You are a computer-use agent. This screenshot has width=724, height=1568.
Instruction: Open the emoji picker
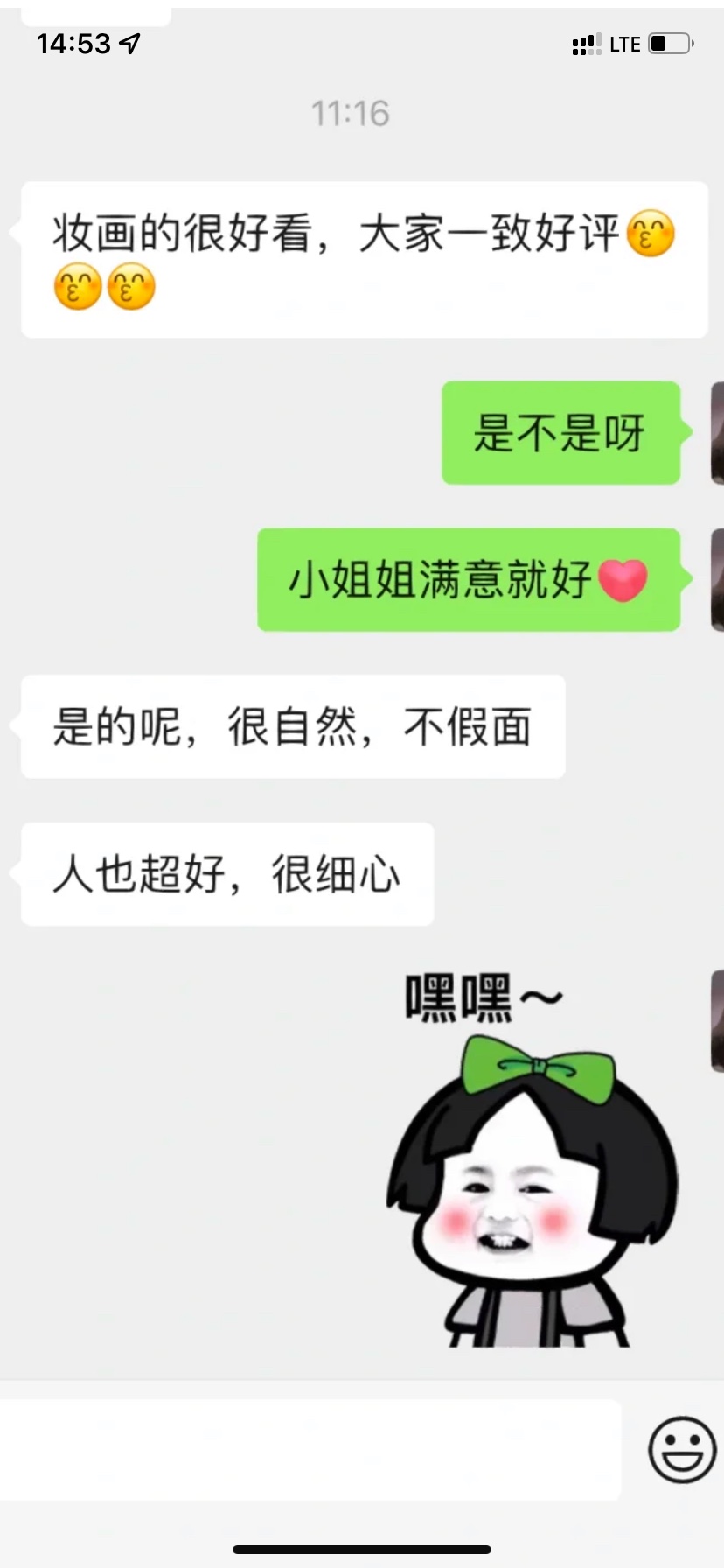tap(682, 1449)
